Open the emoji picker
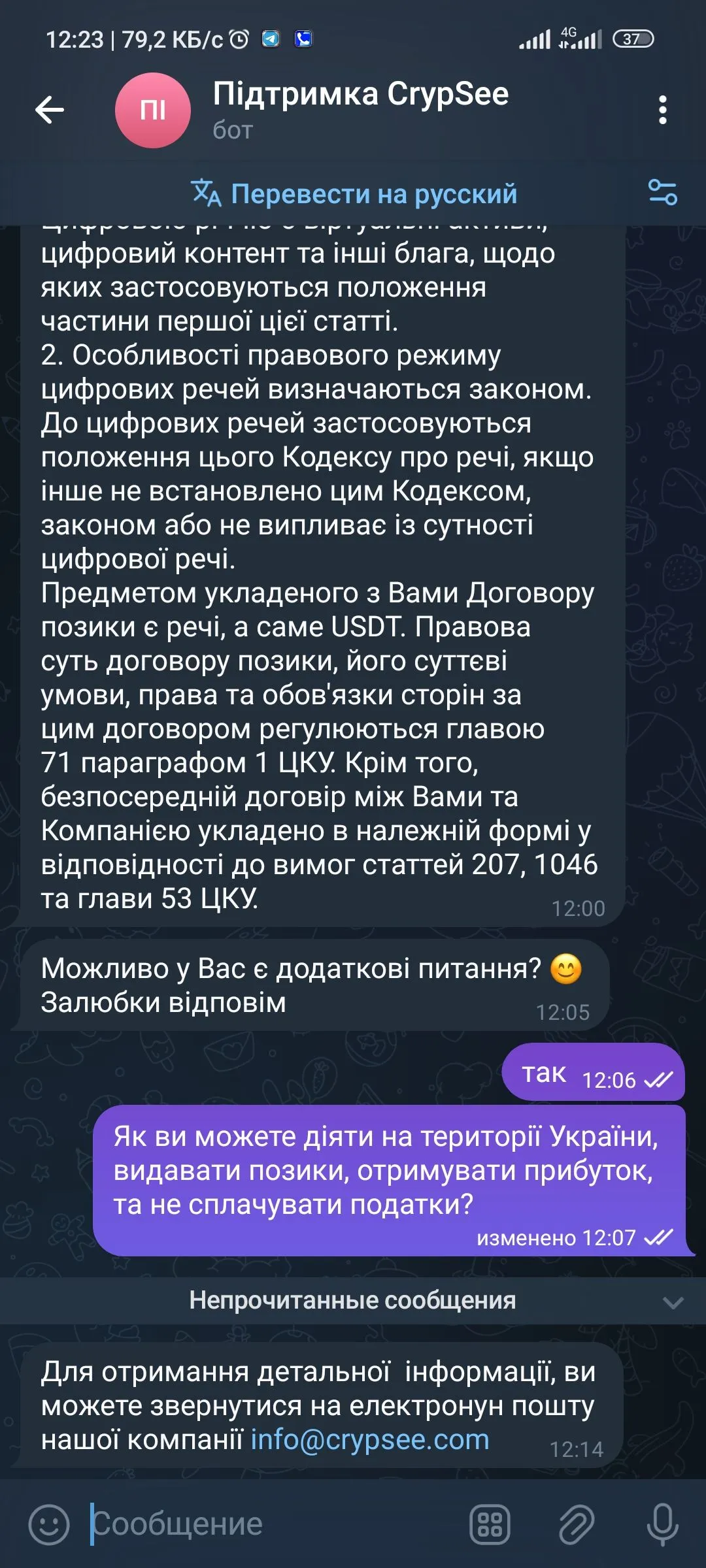706x1568 pixels. 49,1524
